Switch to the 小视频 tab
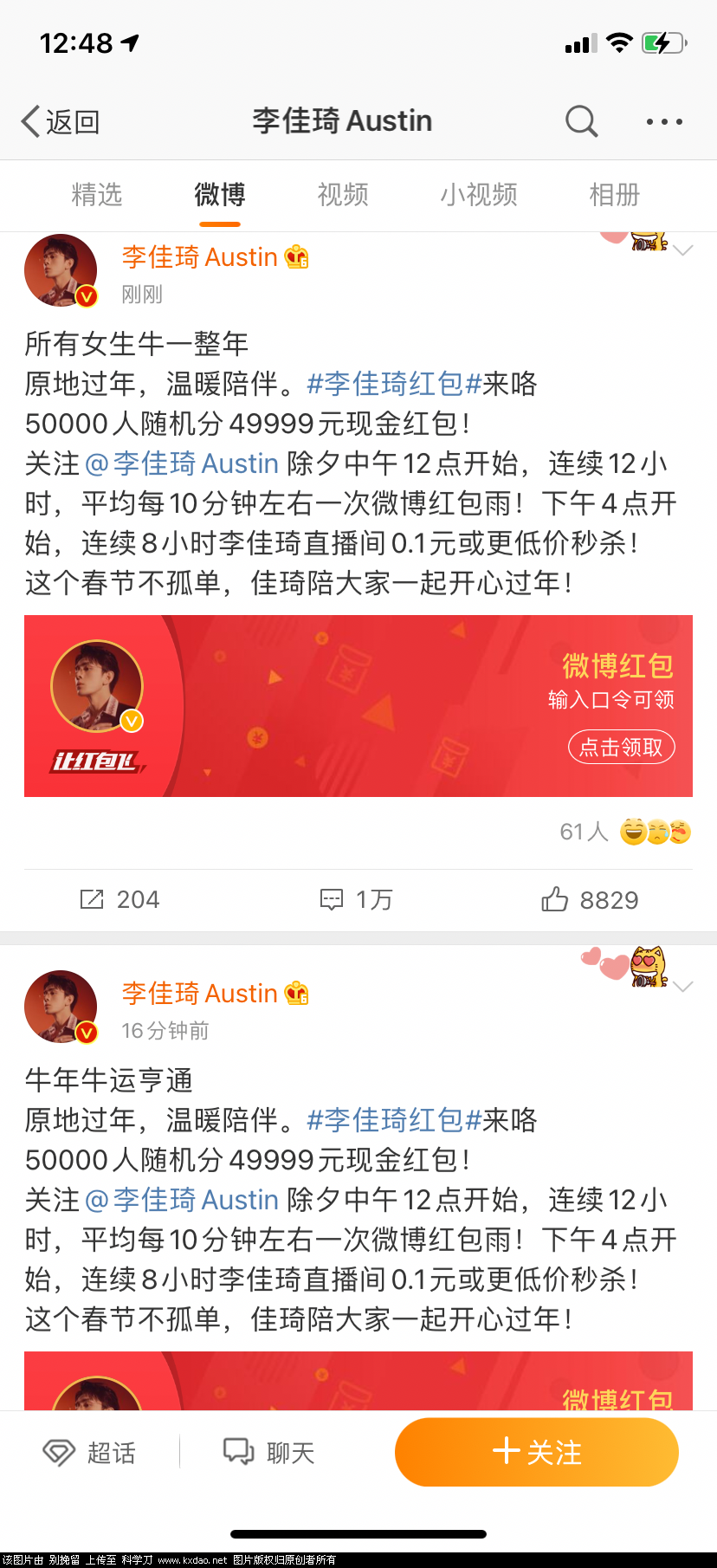Screen dimensions: 717x1568 coord(478,195)
